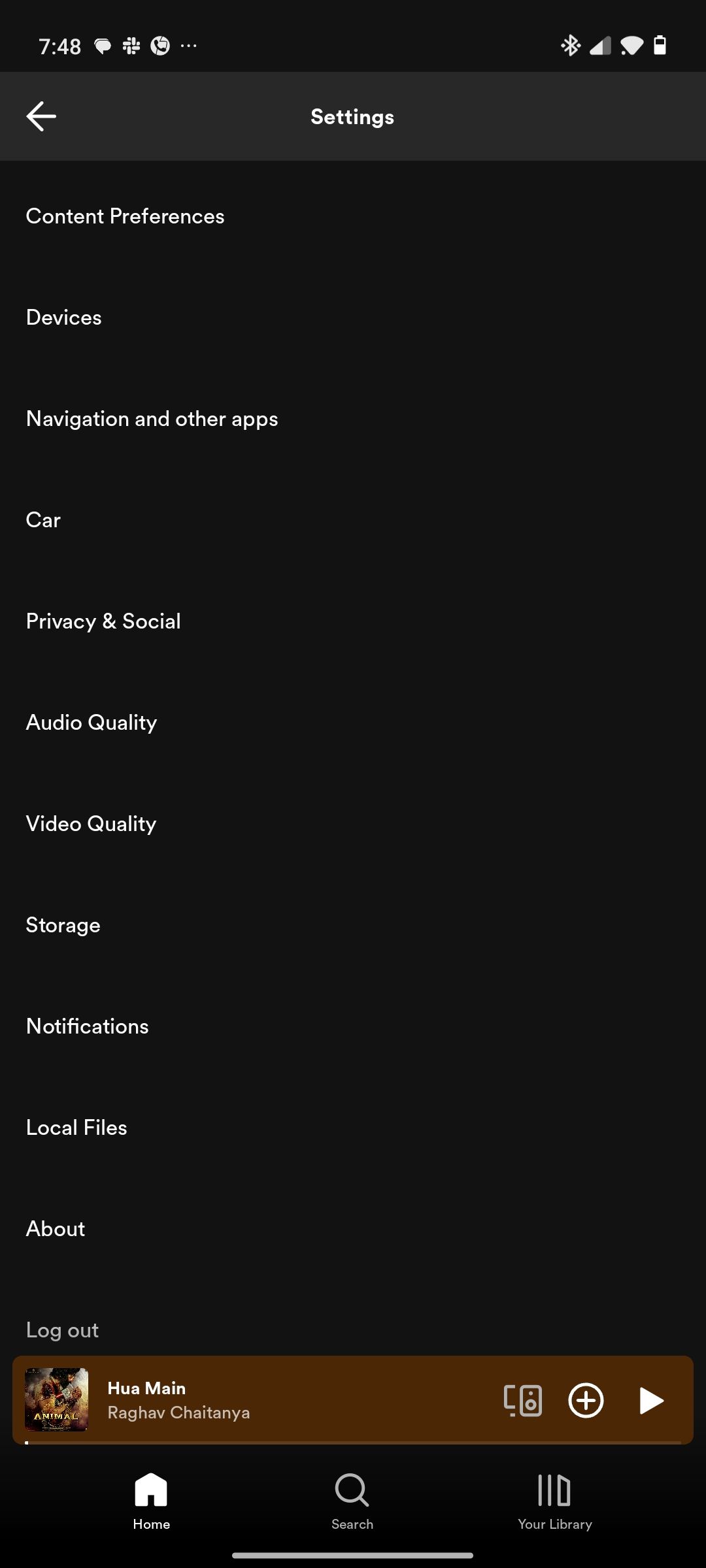Open Content Preferences
706x1568 pixels.
coord(125,216)
